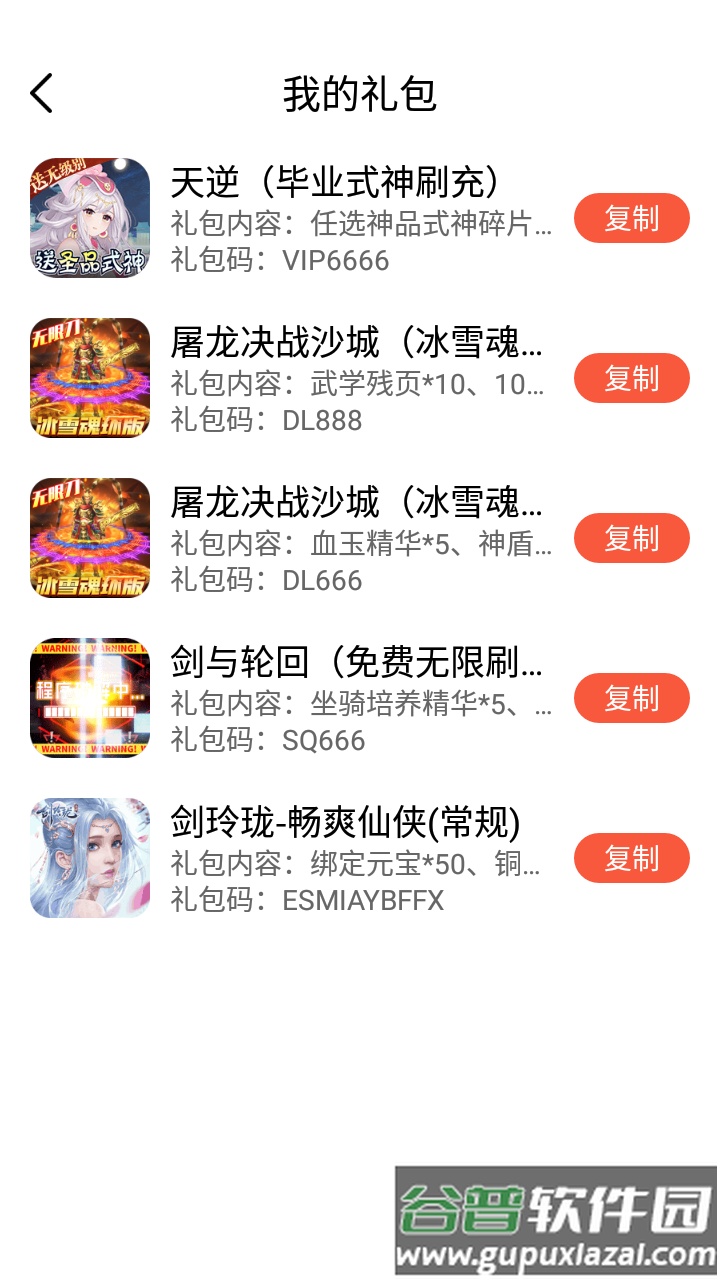Open the 天逆 game icon
720x1280 pixels.
click(x=89, y=217)
